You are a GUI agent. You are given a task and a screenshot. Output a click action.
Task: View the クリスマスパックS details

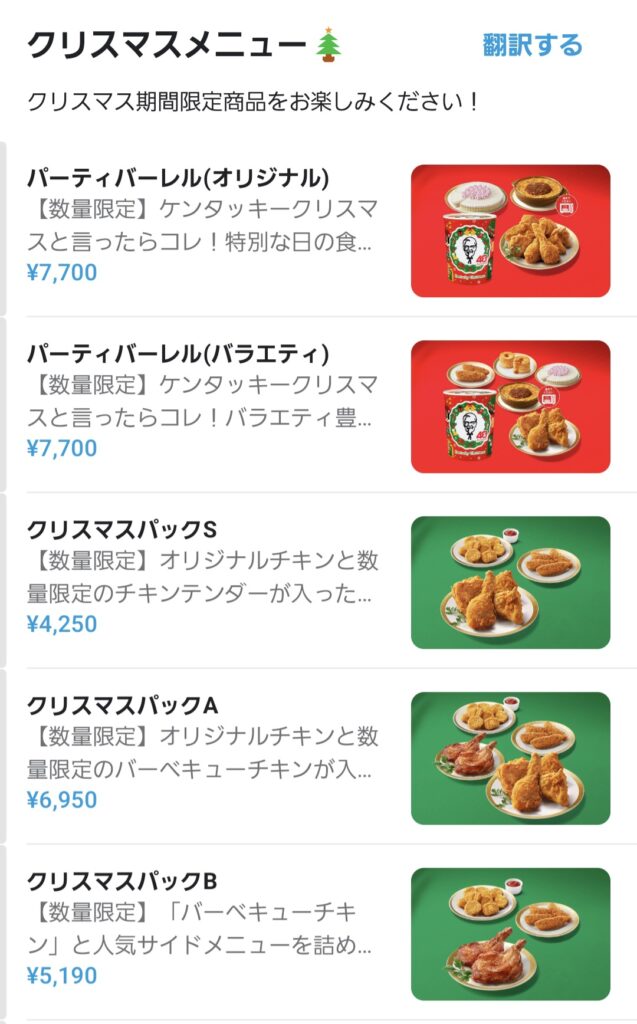pyautogui.click(x=122, y=530)
